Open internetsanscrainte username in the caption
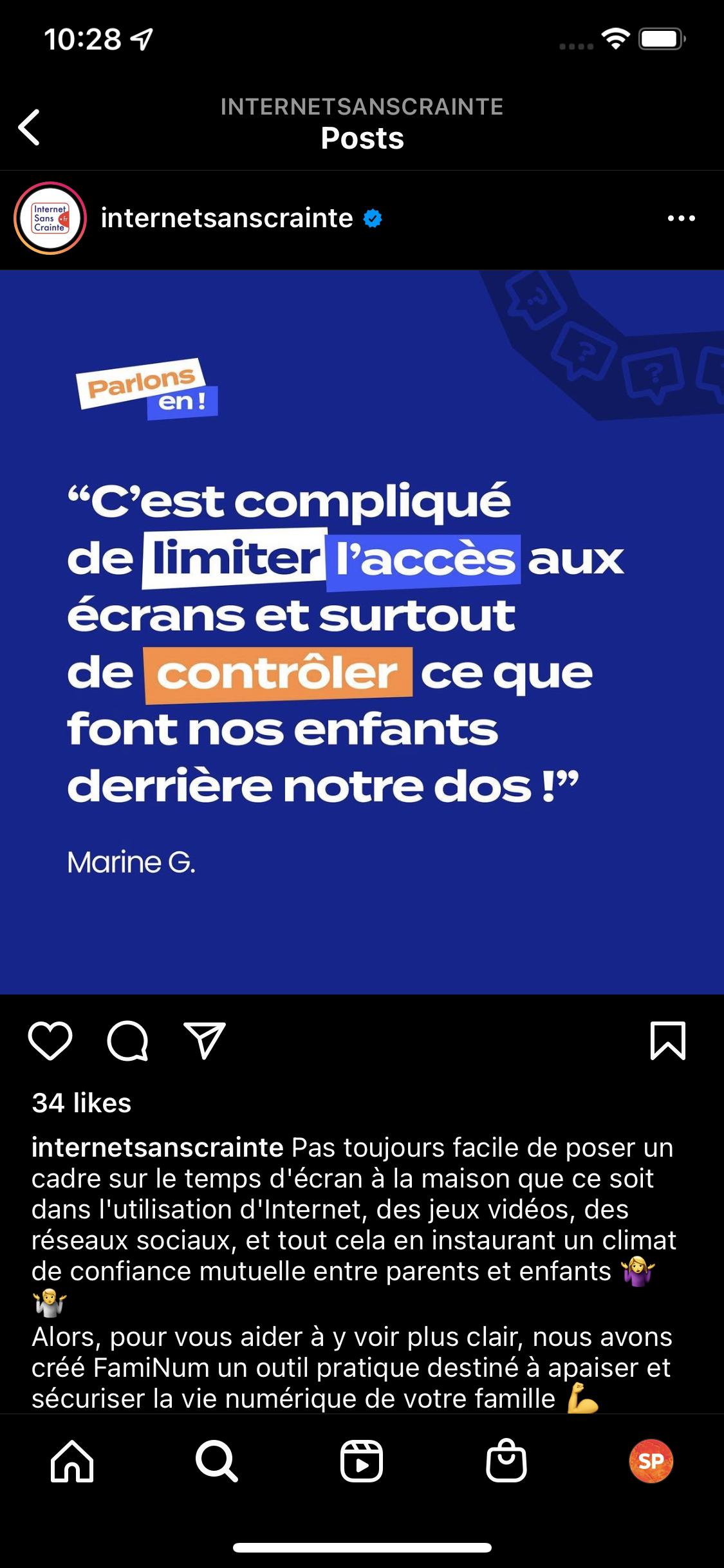Image resolution: width=724 pixels, height=1568 pixels. click(158, 1148)
